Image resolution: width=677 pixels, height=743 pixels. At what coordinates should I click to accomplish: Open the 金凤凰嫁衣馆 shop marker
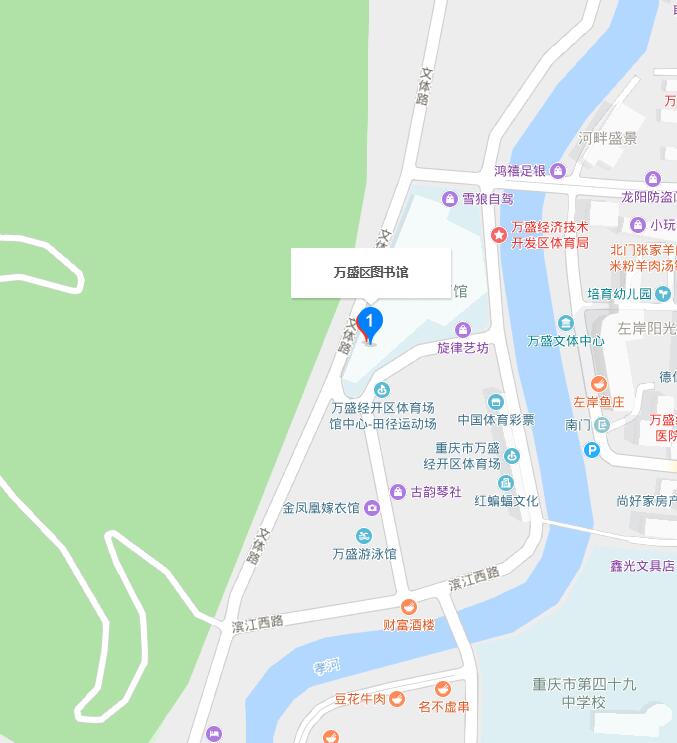371,508
